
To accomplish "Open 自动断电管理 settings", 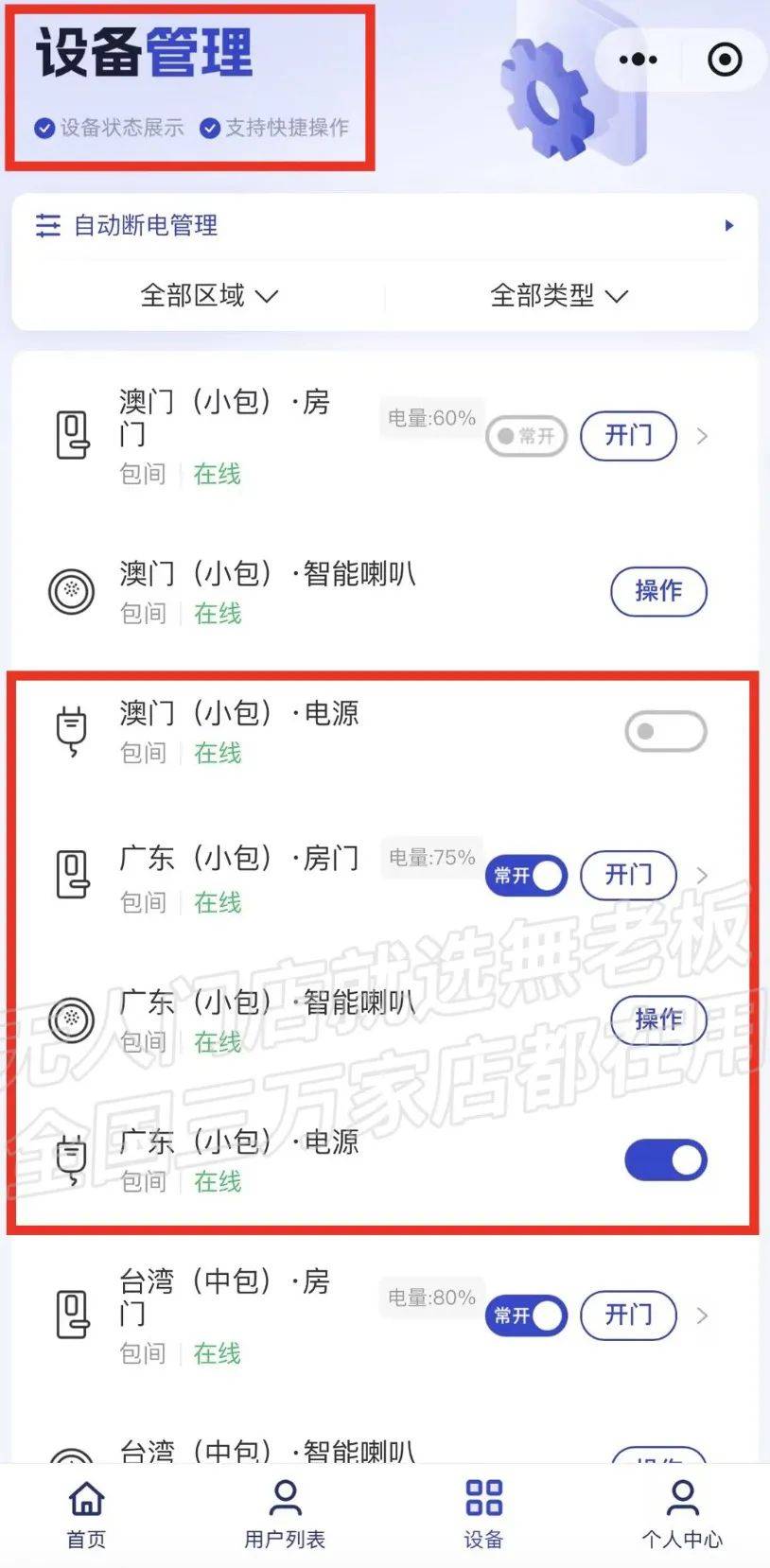I will tap(384, 226).
